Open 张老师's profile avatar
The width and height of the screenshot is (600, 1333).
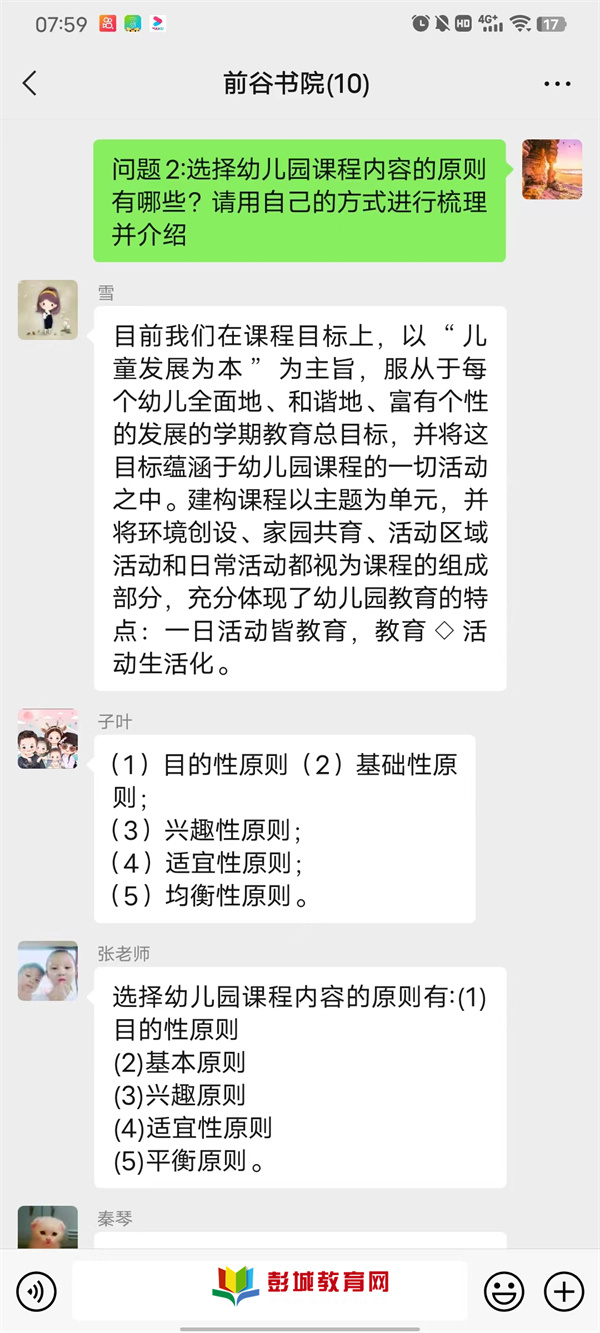pos(47,971)
